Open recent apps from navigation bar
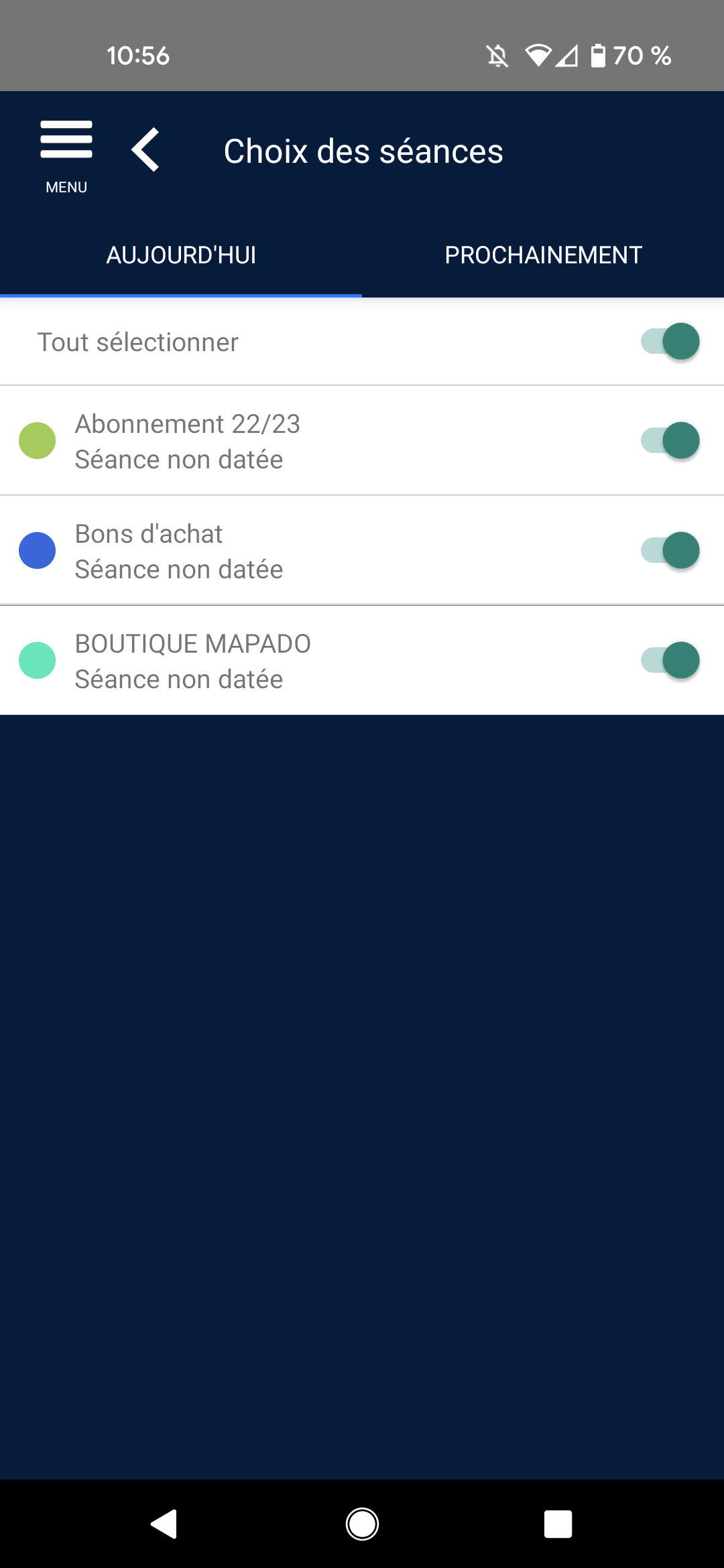 [558, 1524]
